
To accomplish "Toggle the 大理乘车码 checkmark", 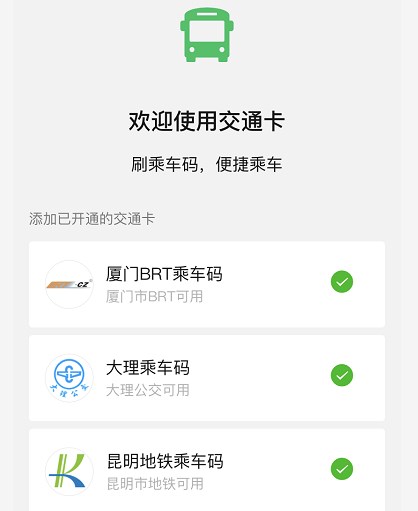I will pos(342,375).
